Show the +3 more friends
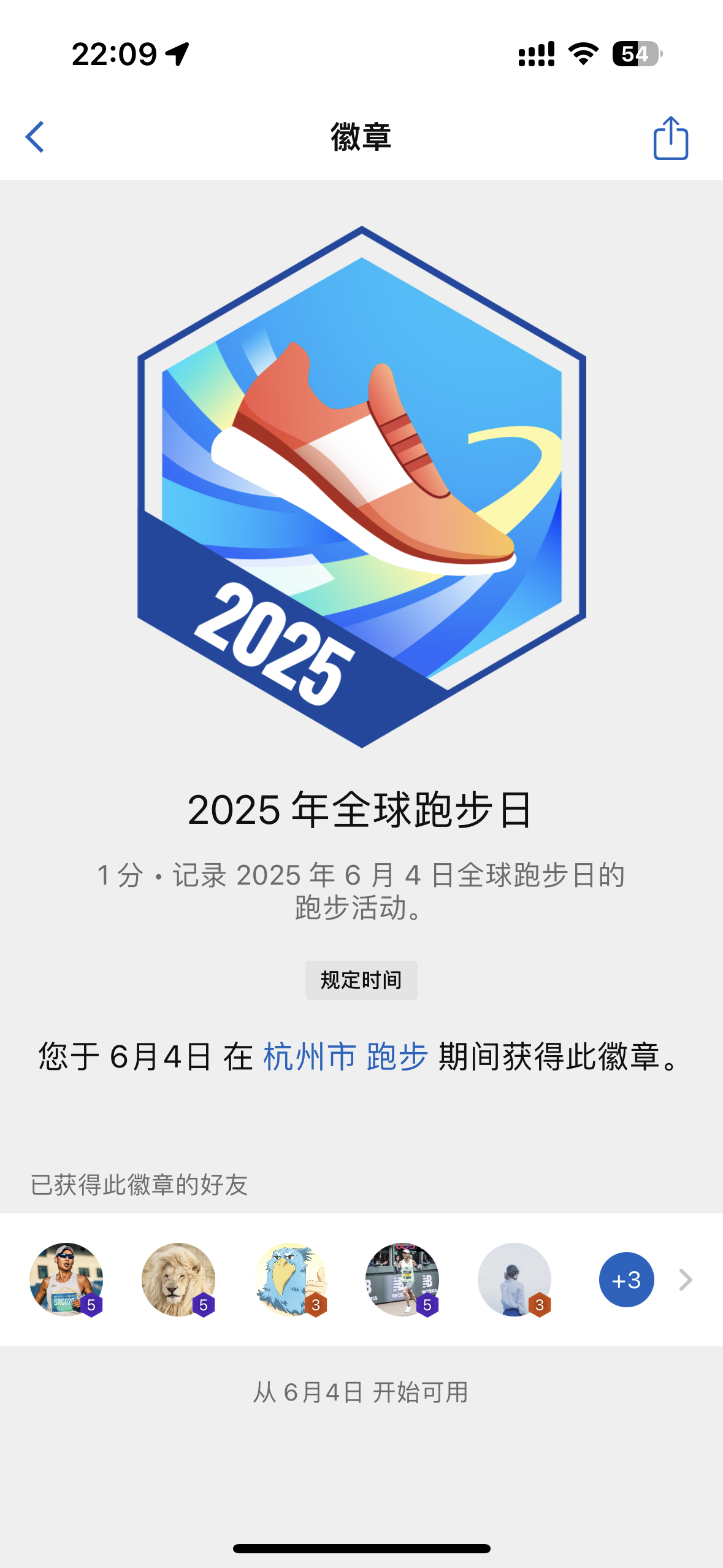This screenshot has width=723, height=1568. (626, 1280)
